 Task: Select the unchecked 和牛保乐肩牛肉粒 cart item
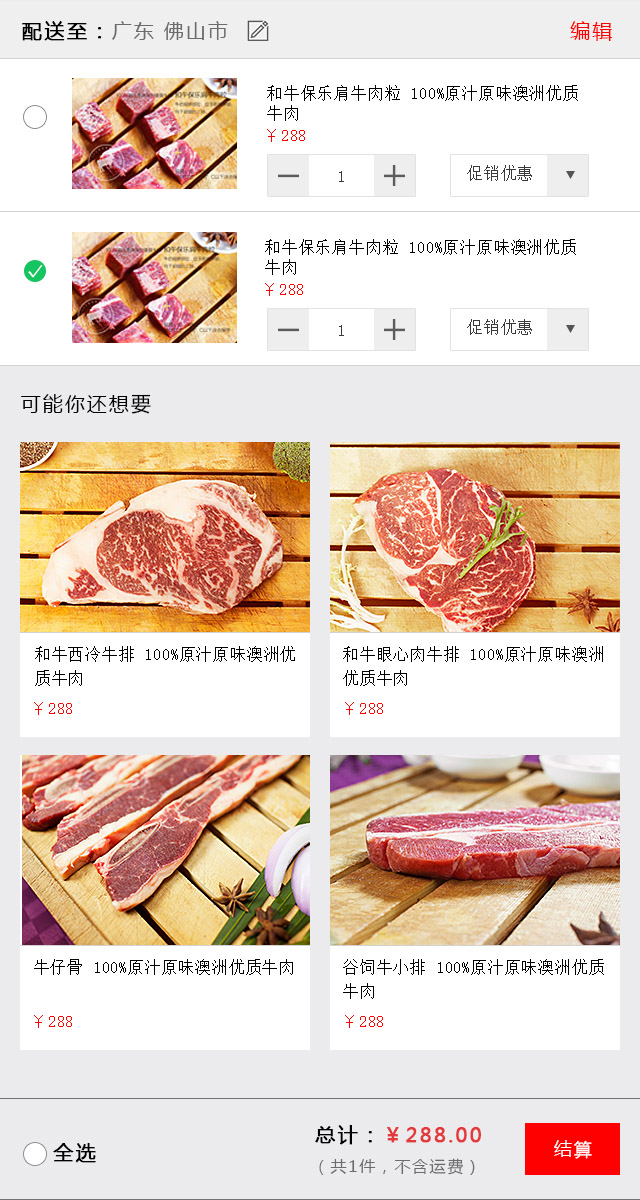pyautogui.click(x=35, y=117)
